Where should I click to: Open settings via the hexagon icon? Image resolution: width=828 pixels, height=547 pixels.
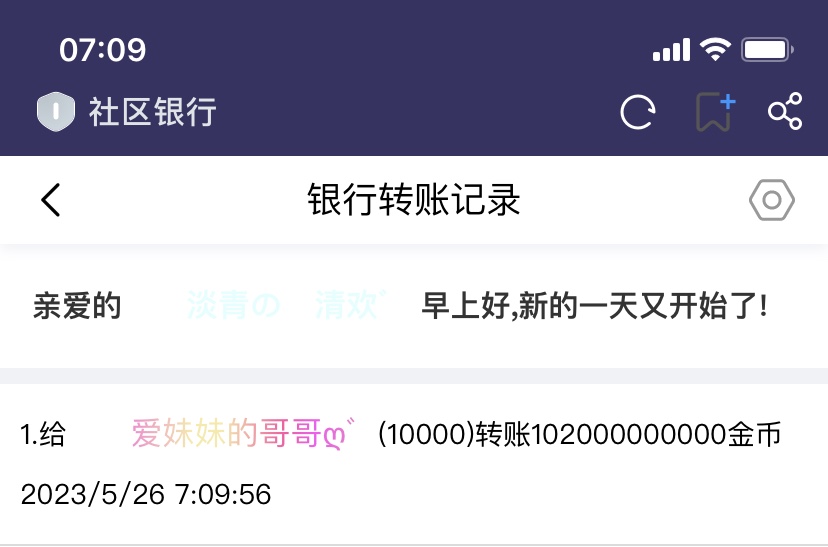point(771,201)
